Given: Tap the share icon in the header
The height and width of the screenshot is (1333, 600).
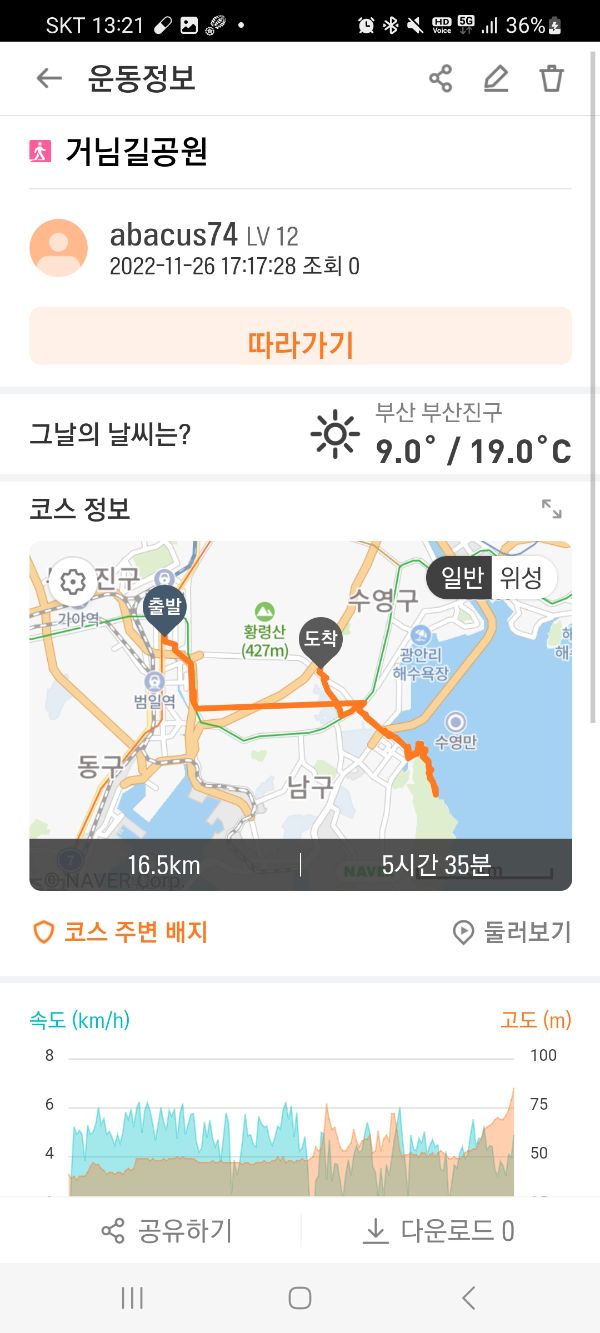Looking at the screenshot, I should pos(440,79).
